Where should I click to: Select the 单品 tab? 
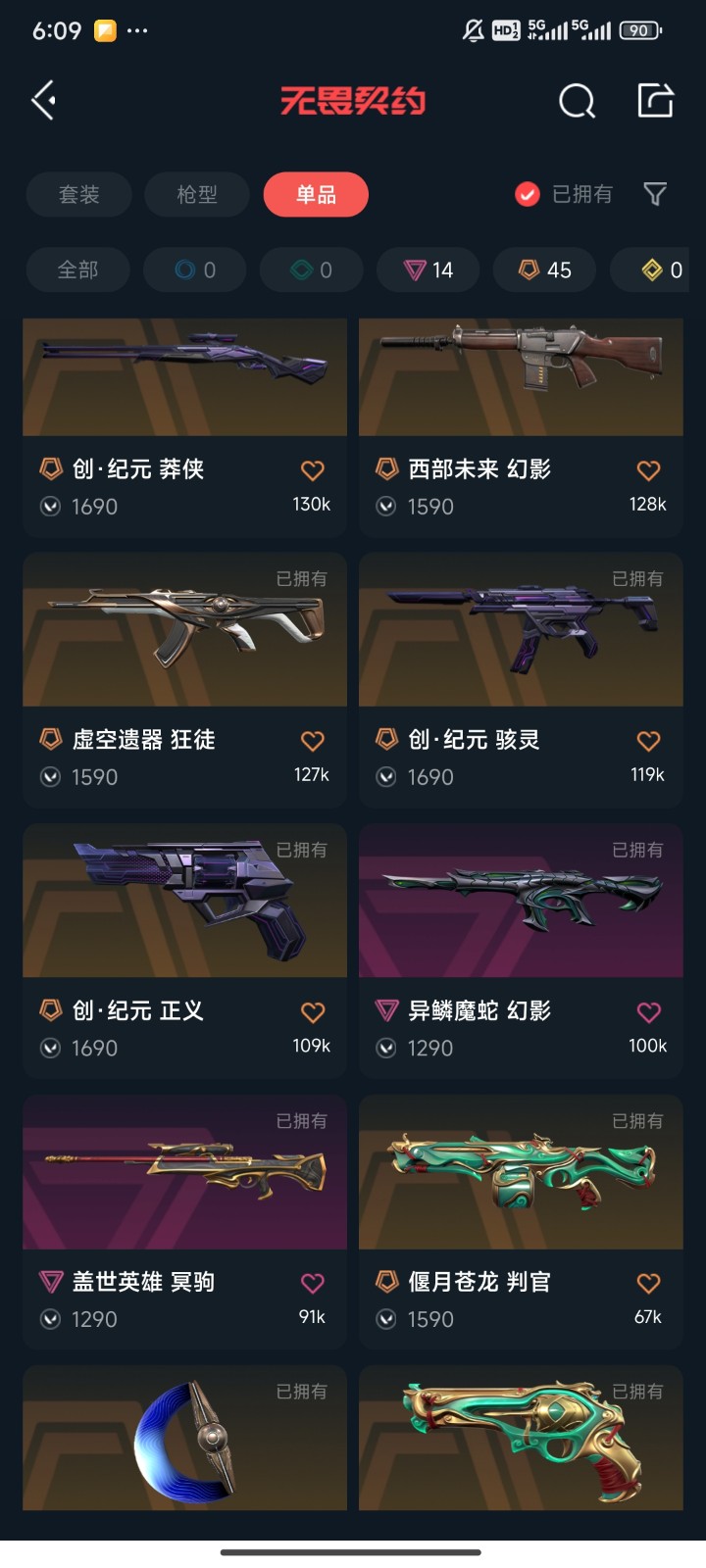[x=316, y=194]
